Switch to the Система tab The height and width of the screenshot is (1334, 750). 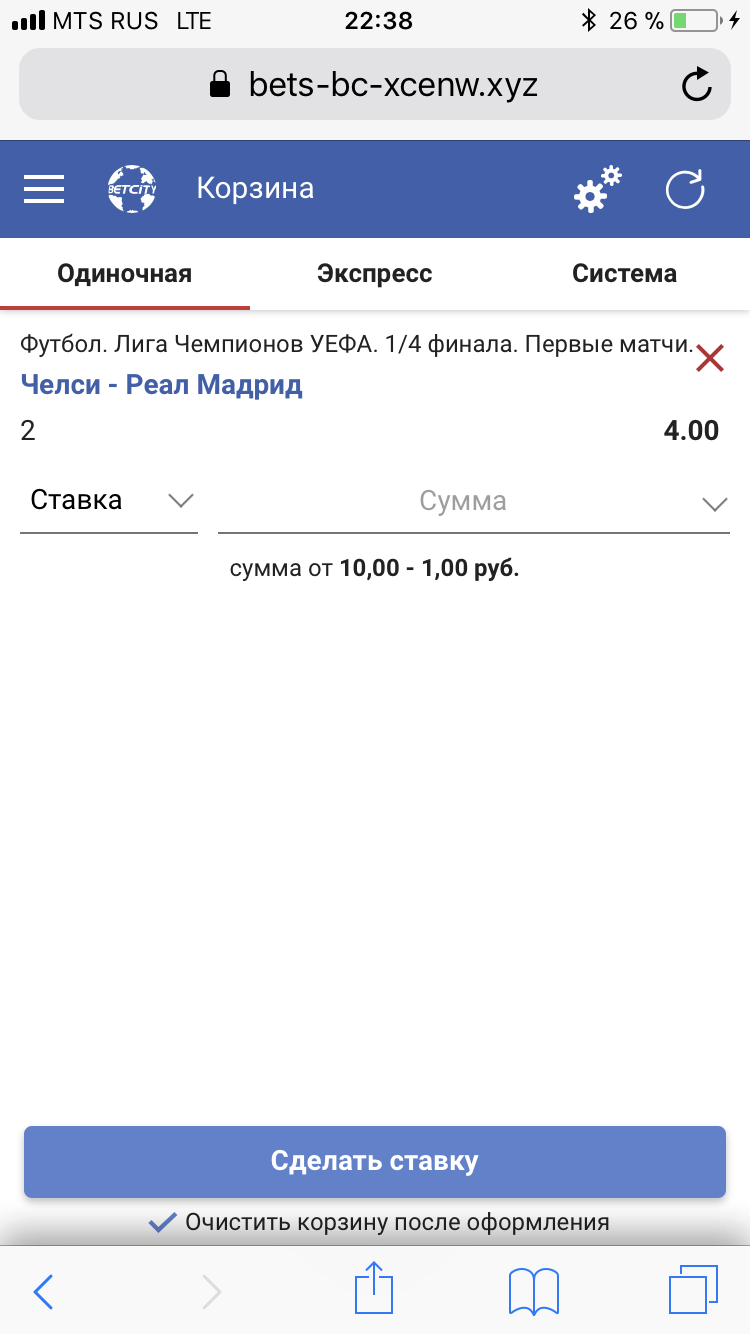pyautogui.click(x=624, y=273)
